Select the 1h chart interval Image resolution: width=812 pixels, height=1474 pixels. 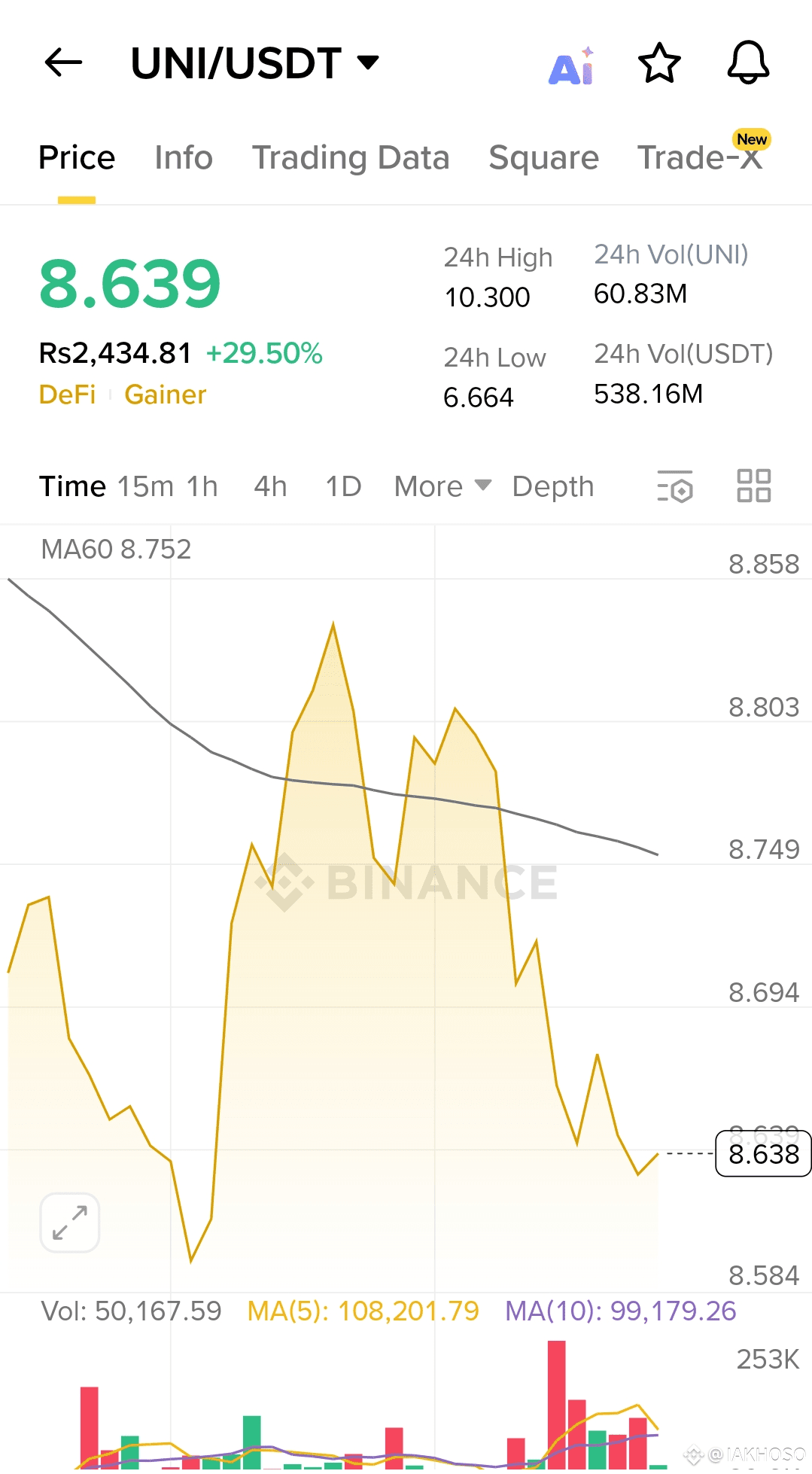click(202, 487)
